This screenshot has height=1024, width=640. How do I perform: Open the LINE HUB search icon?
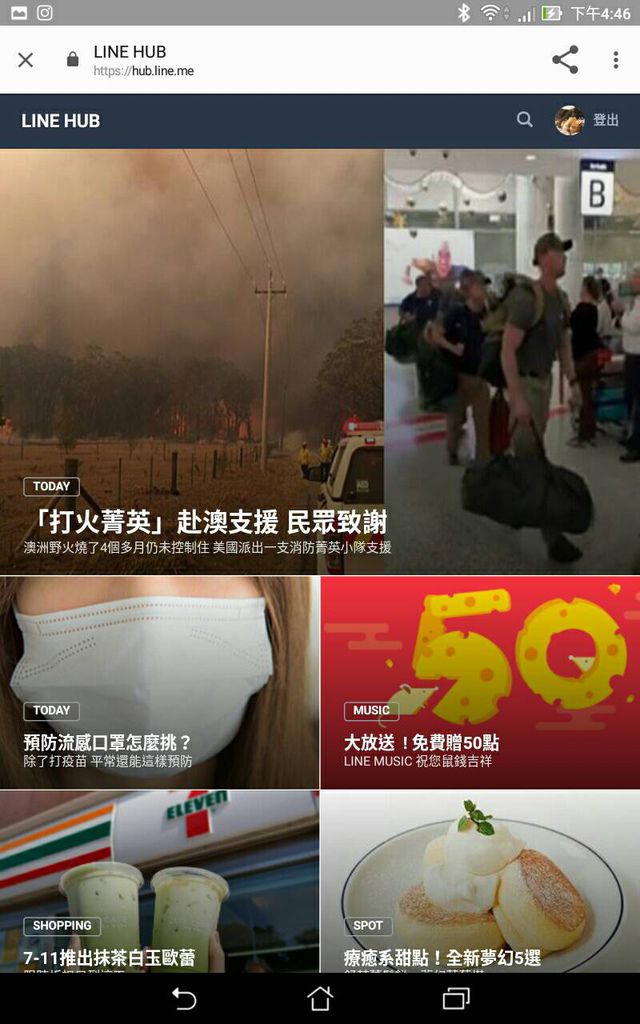(524, 120)
